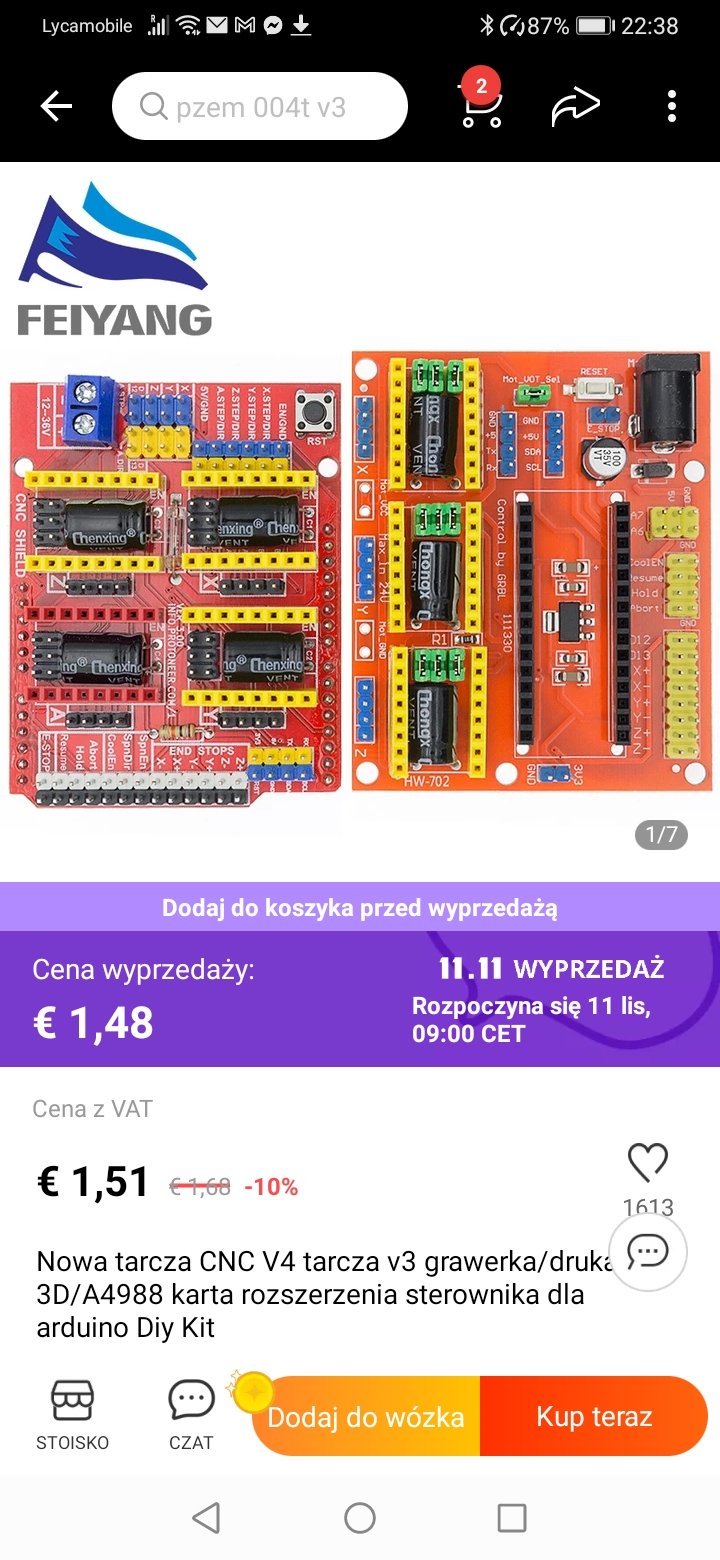Viewport: 720px width, 1560px height.
Task: Open the three-dot overflow menu
Action: (671, 106)
